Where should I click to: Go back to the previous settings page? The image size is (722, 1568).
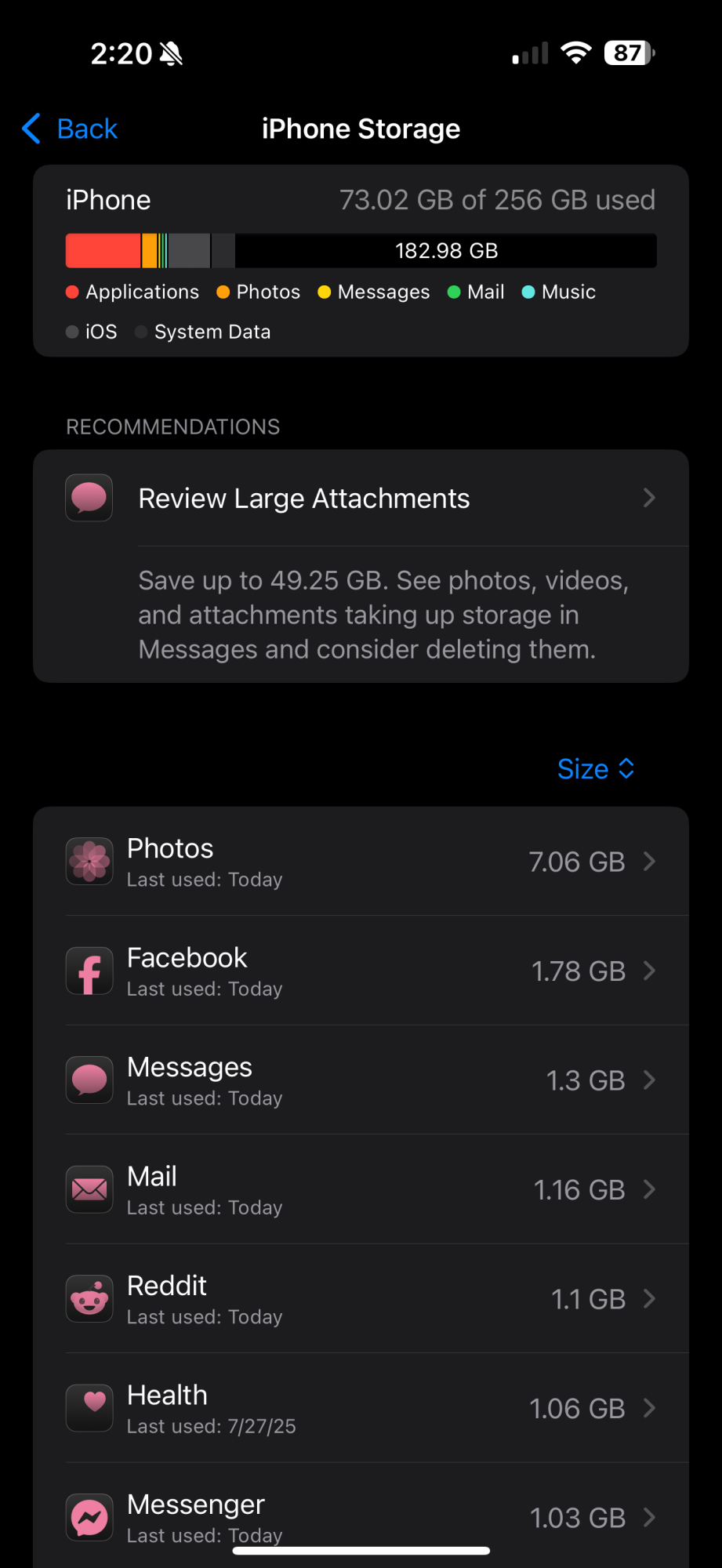point(71,129)
